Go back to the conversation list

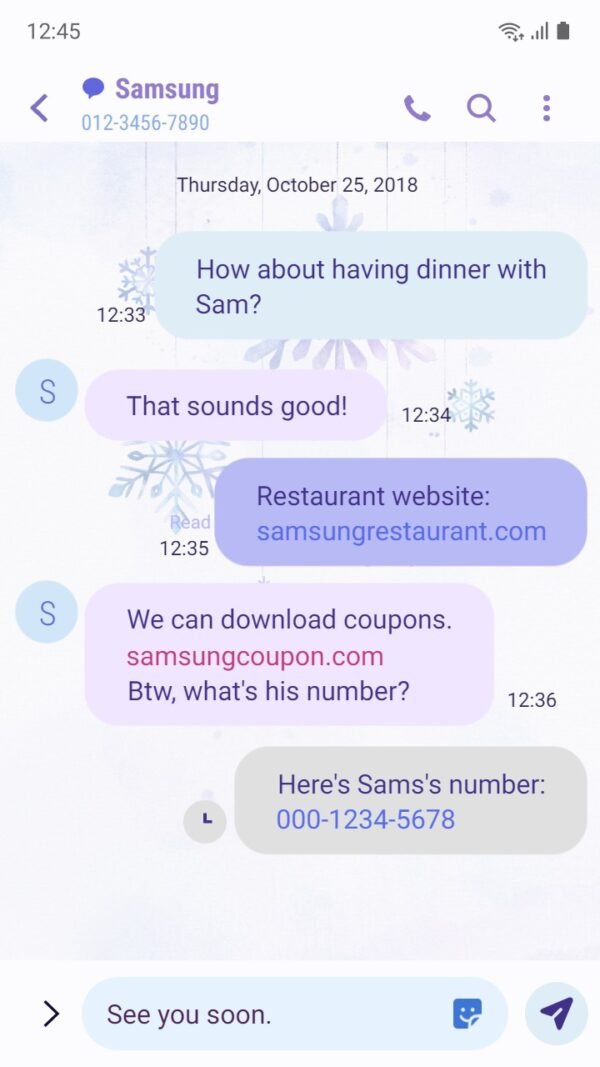(x=40, y=108)
